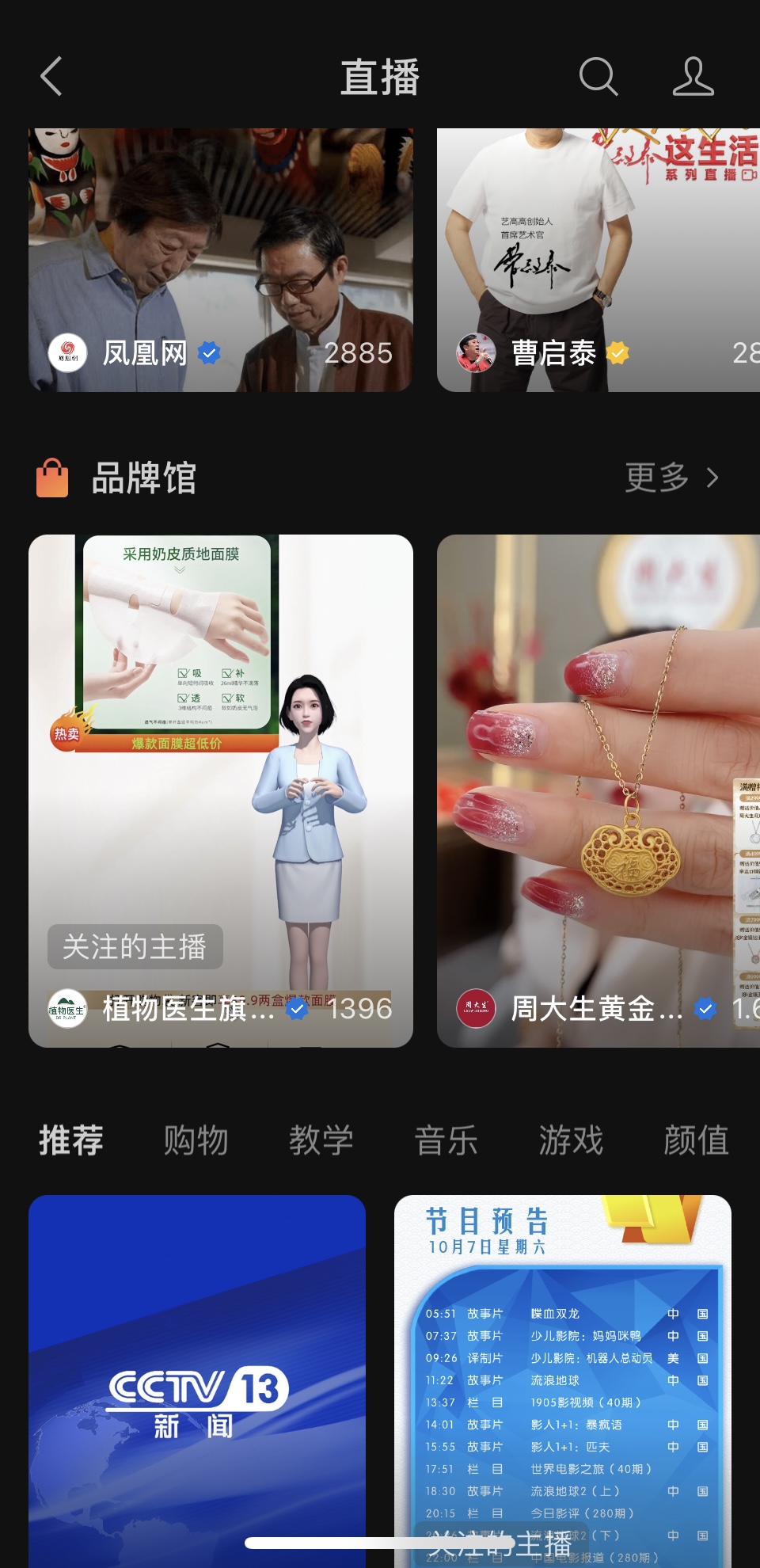Switch to the 教学 tab
The width and height of the screenshot is (760, 1568).
pos(321,1140)
